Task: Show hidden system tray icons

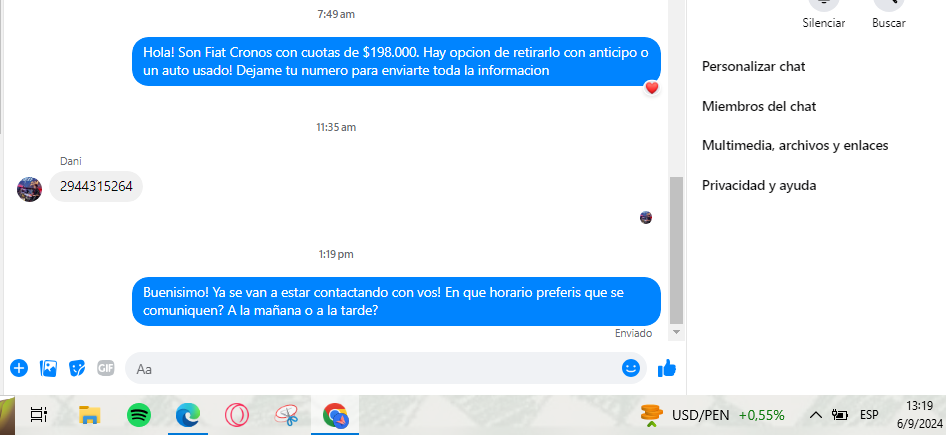Action: tap(816, 415)
